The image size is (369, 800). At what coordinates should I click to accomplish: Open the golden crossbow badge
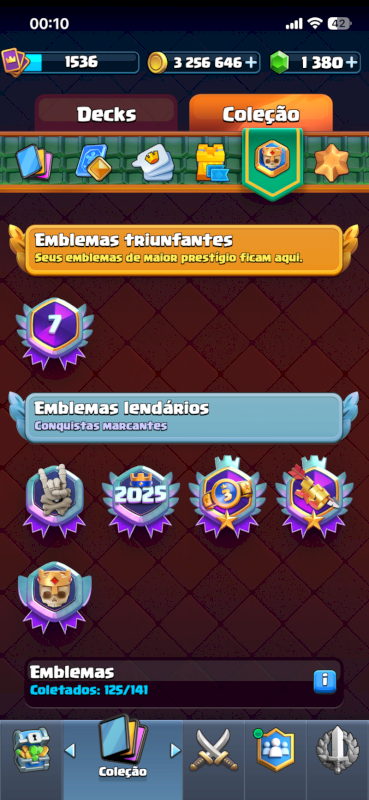point(314,496)
